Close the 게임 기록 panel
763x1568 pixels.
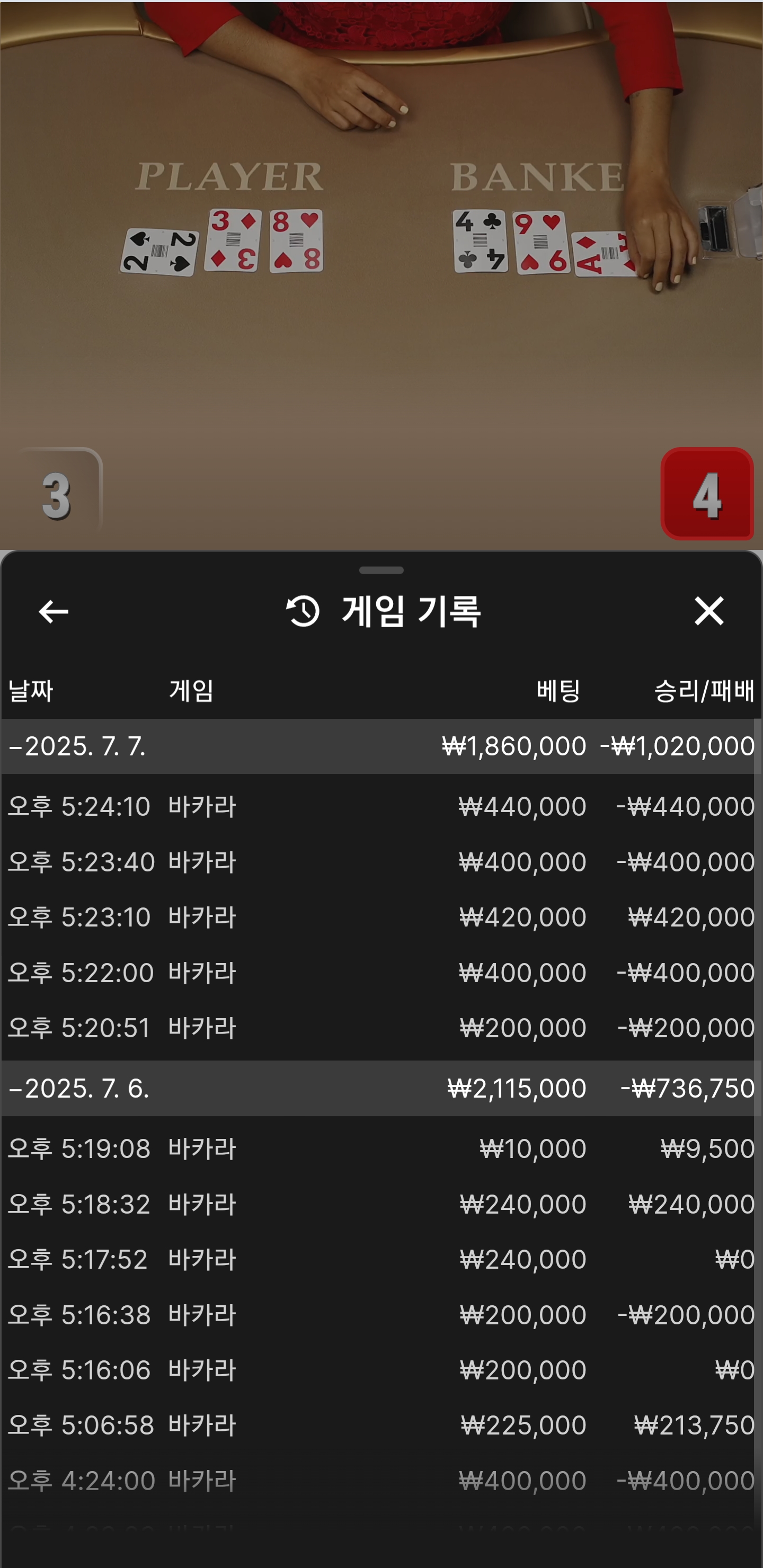click(708, 611)
